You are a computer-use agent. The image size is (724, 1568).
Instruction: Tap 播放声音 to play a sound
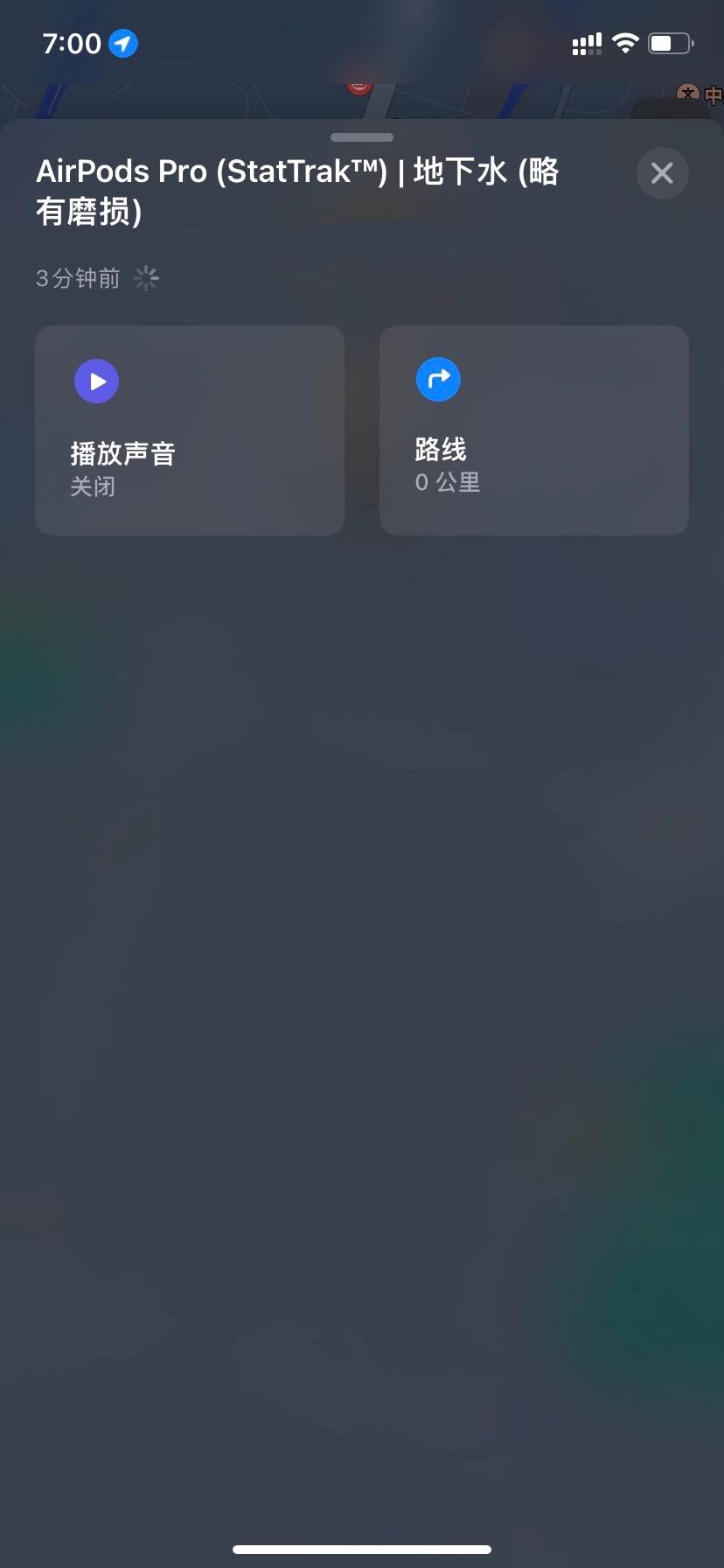coord(189,430)
